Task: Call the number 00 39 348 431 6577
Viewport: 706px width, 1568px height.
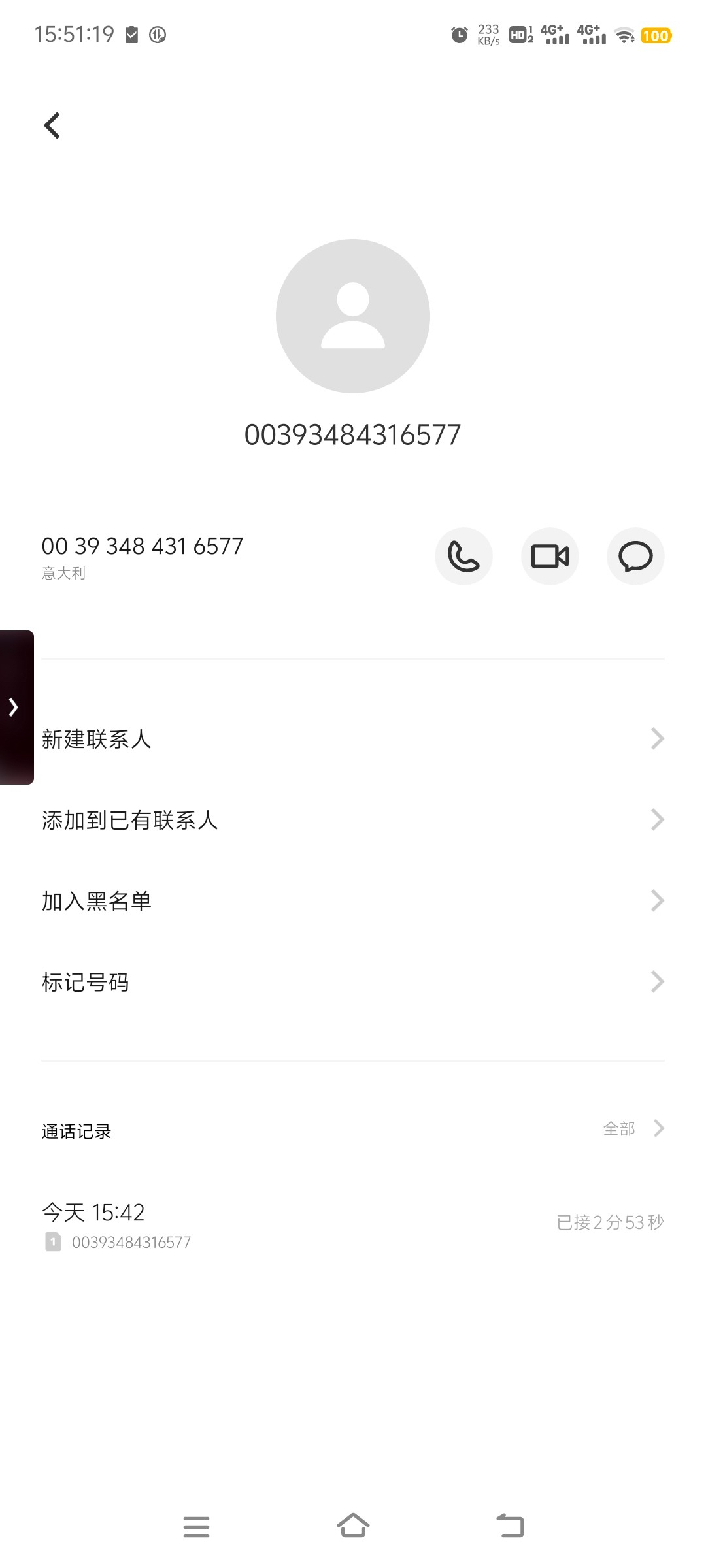Action: tap(463, 557)
